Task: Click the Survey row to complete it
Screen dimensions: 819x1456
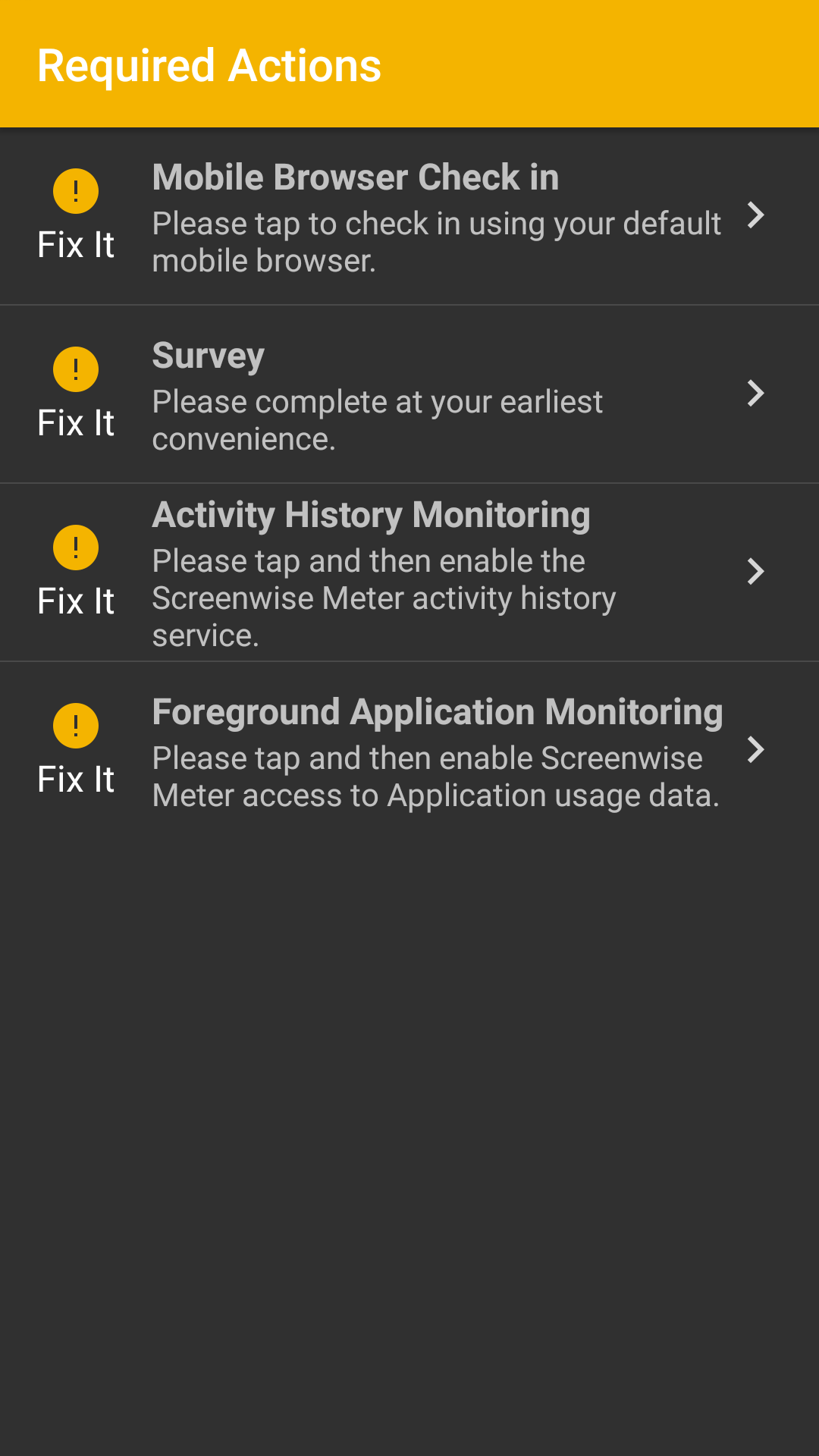Action: [x=409, y=394]
